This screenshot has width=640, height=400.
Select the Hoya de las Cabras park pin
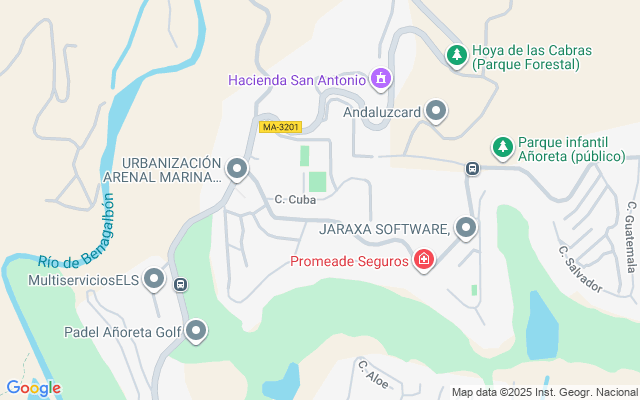coord(457,54)
